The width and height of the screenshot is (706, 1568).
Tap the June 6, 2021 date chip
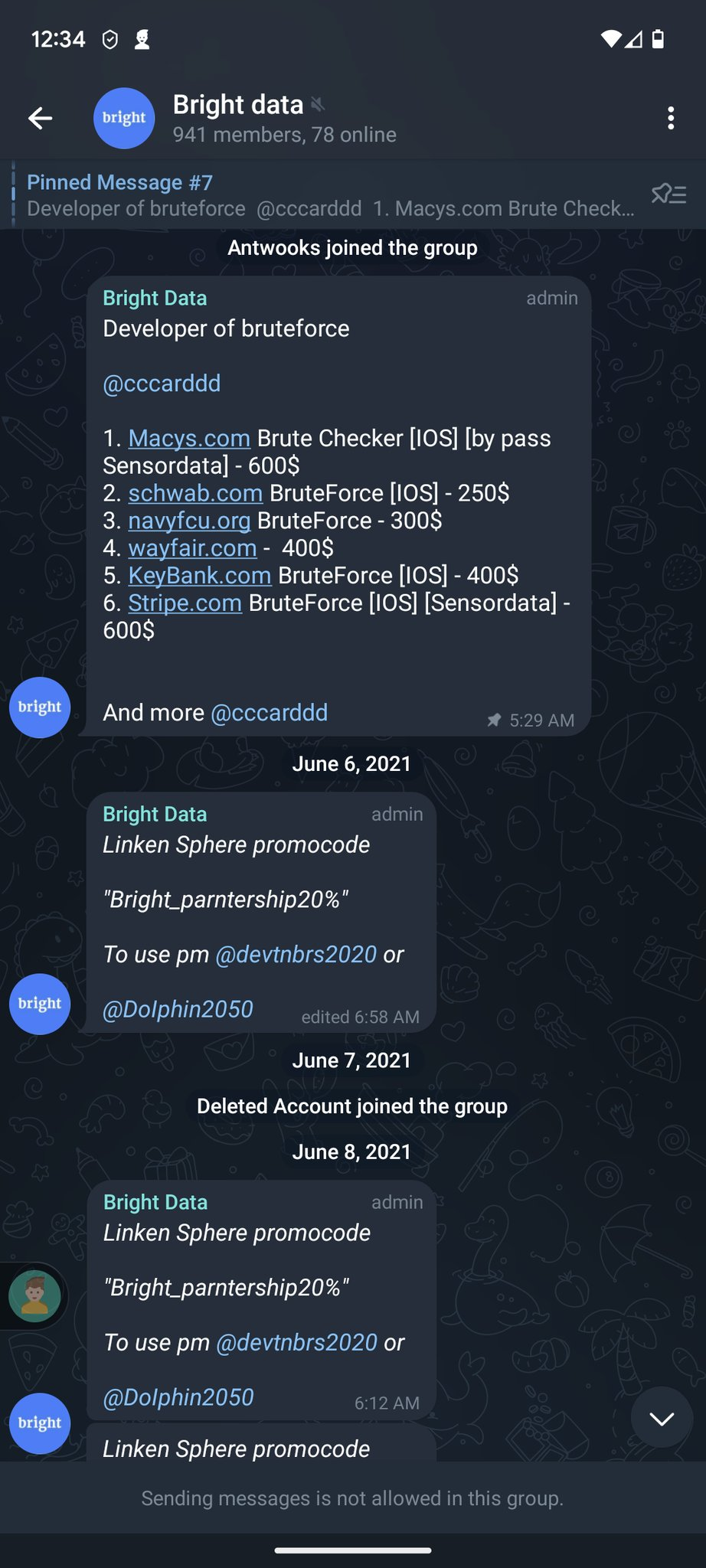[352, 764]
